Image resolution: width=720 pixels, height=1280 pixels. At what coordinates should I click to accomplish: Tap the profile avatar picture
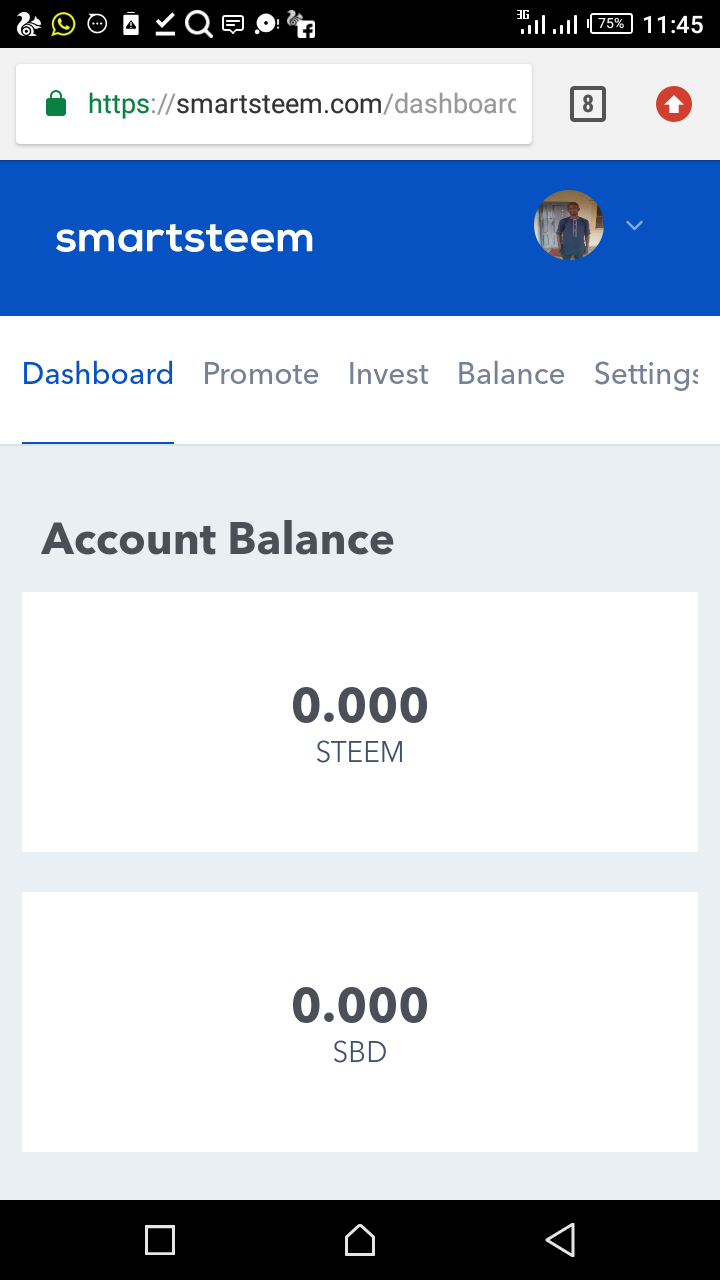pyautogui.click(x=569, y=225)
